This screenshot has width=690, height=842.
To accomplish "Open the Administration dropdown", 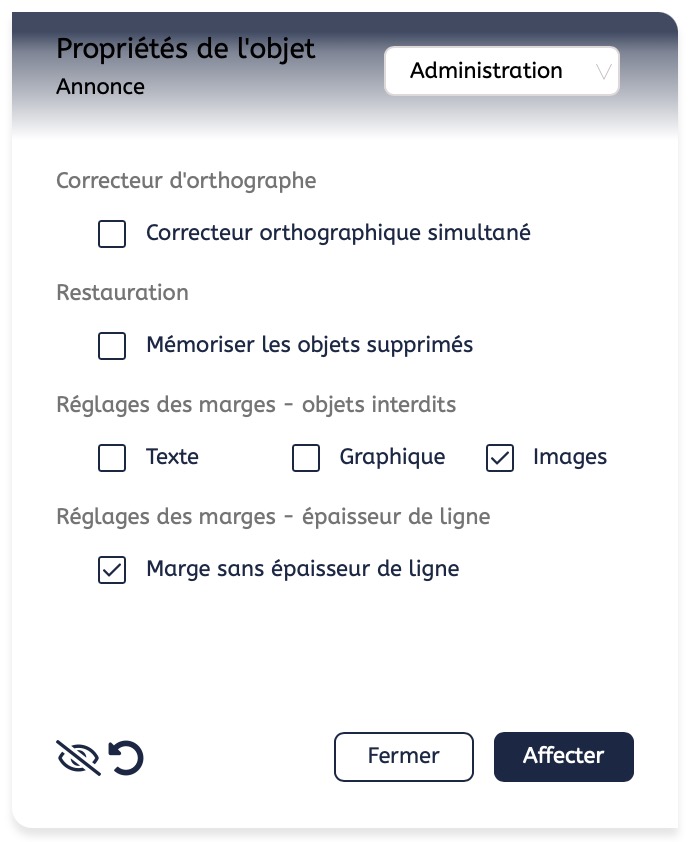I will point(501,71).
